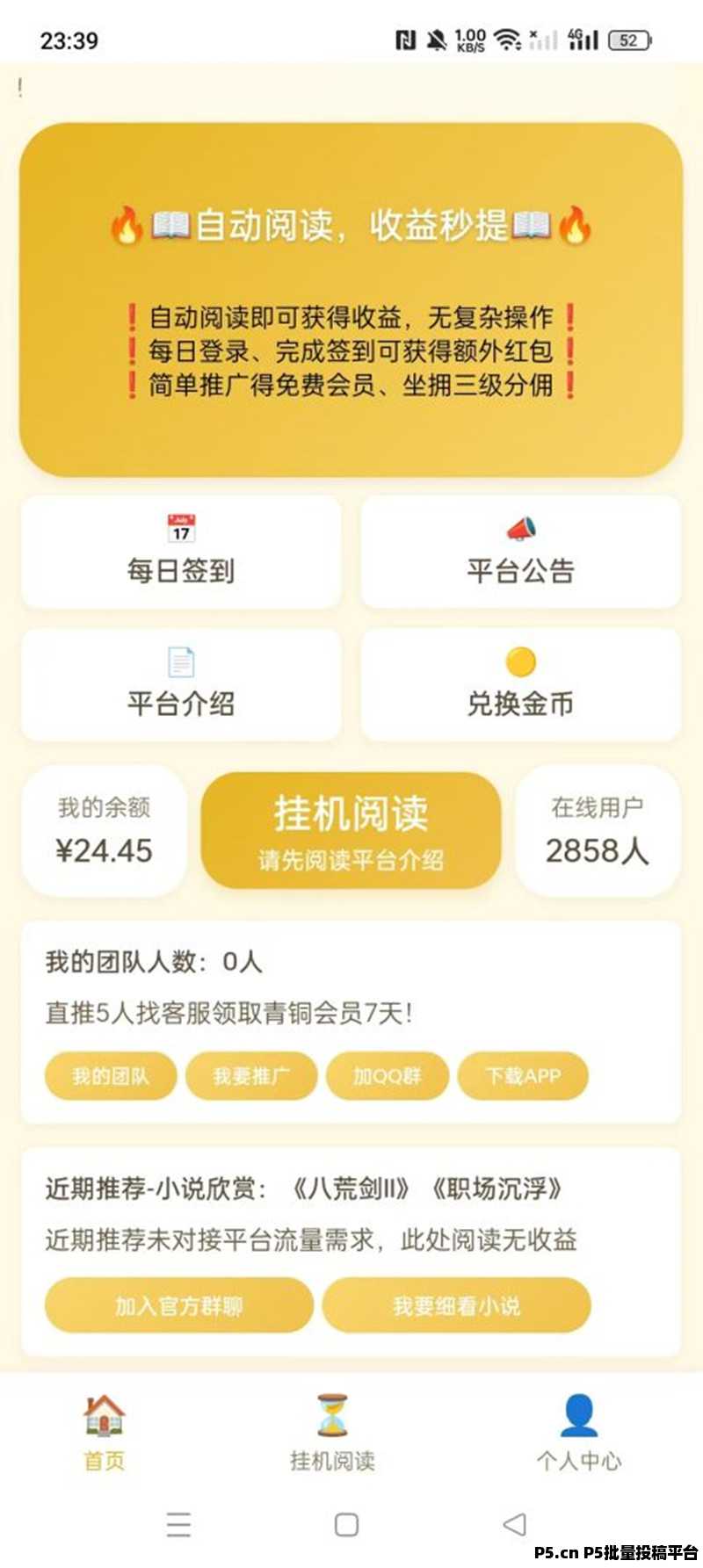Tap 我要细看小说 to read novels
This screenshot has height=1568, width=703.
(x=456, y=1305)
